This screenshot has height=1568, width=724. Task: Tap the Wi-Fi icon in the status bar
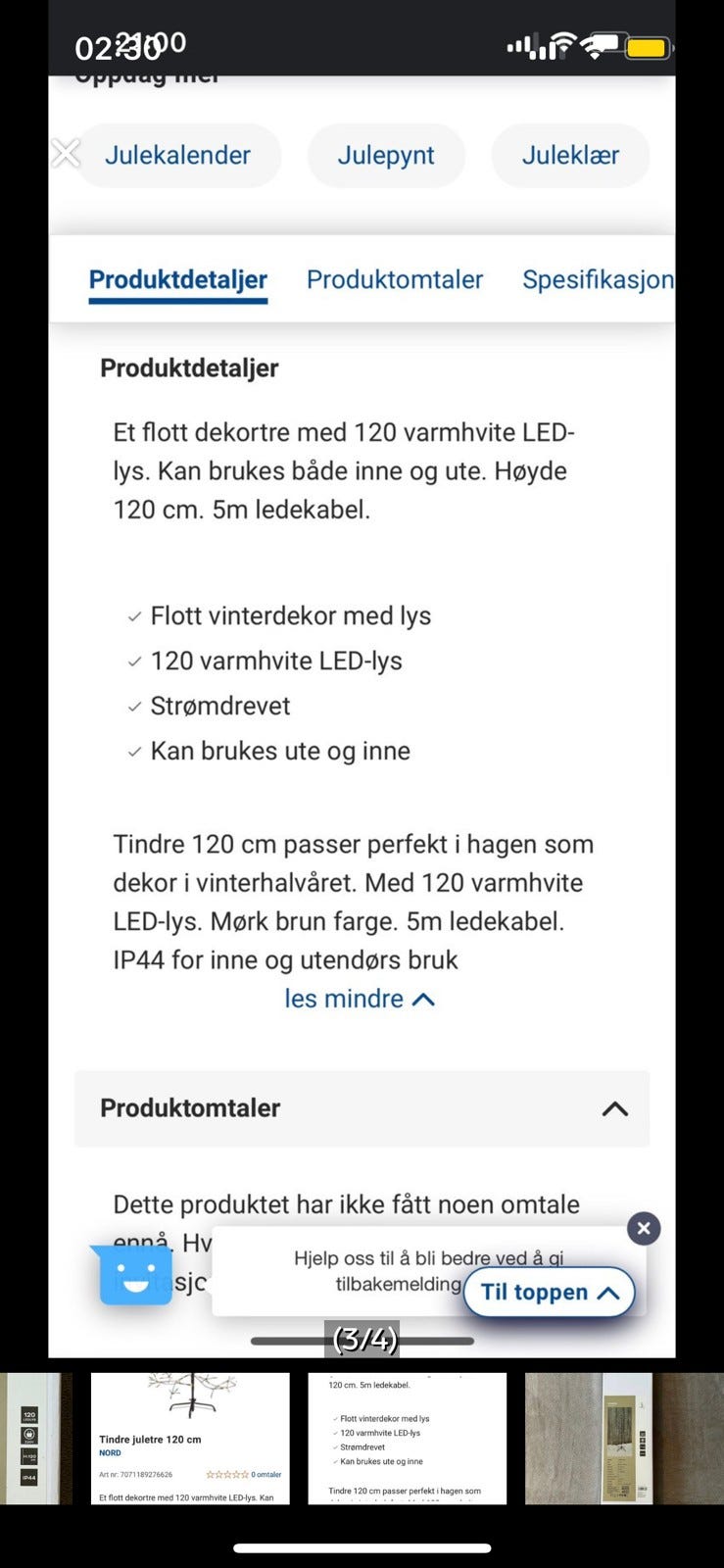coord(565,44)
